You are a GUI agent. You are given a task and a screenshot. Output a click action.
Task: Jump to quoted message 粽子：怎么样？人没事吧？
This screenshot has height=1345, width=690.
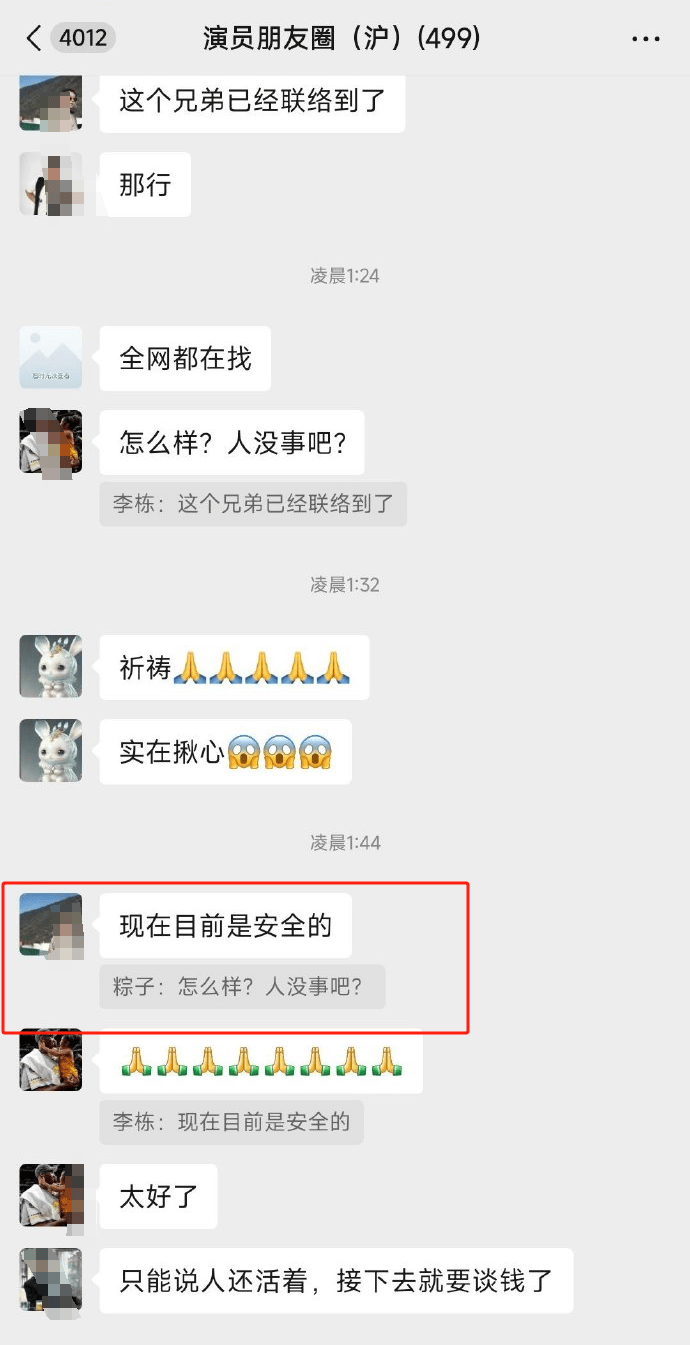(242, 987)
